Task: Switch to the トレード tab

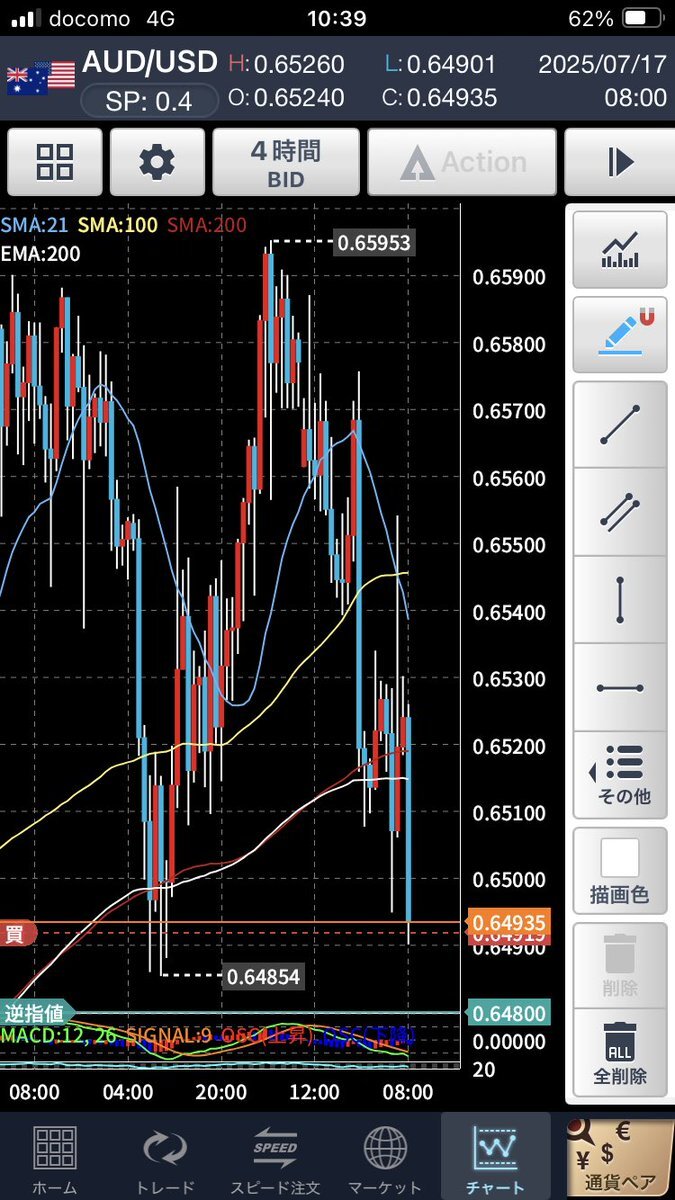Action: coord(165,1156)
